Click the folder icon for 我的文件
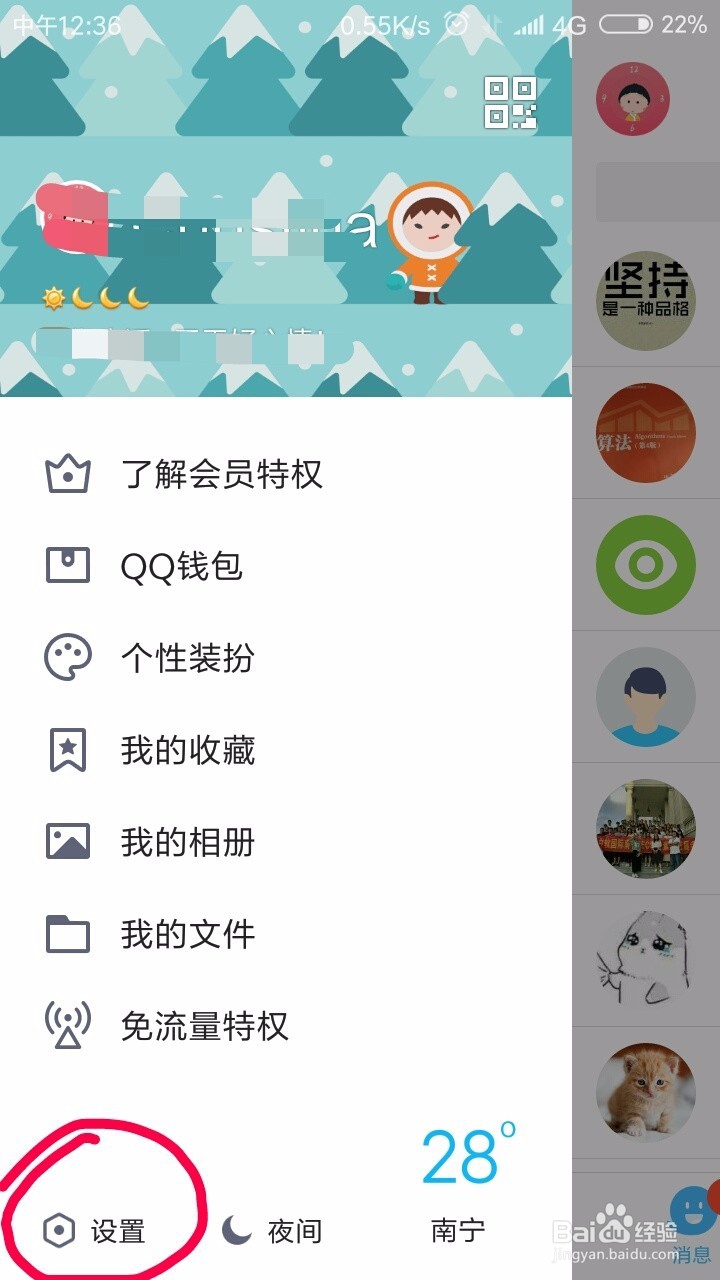This screenshot has height=1280, width=720. pyautogui.click(x=65, y=933)
